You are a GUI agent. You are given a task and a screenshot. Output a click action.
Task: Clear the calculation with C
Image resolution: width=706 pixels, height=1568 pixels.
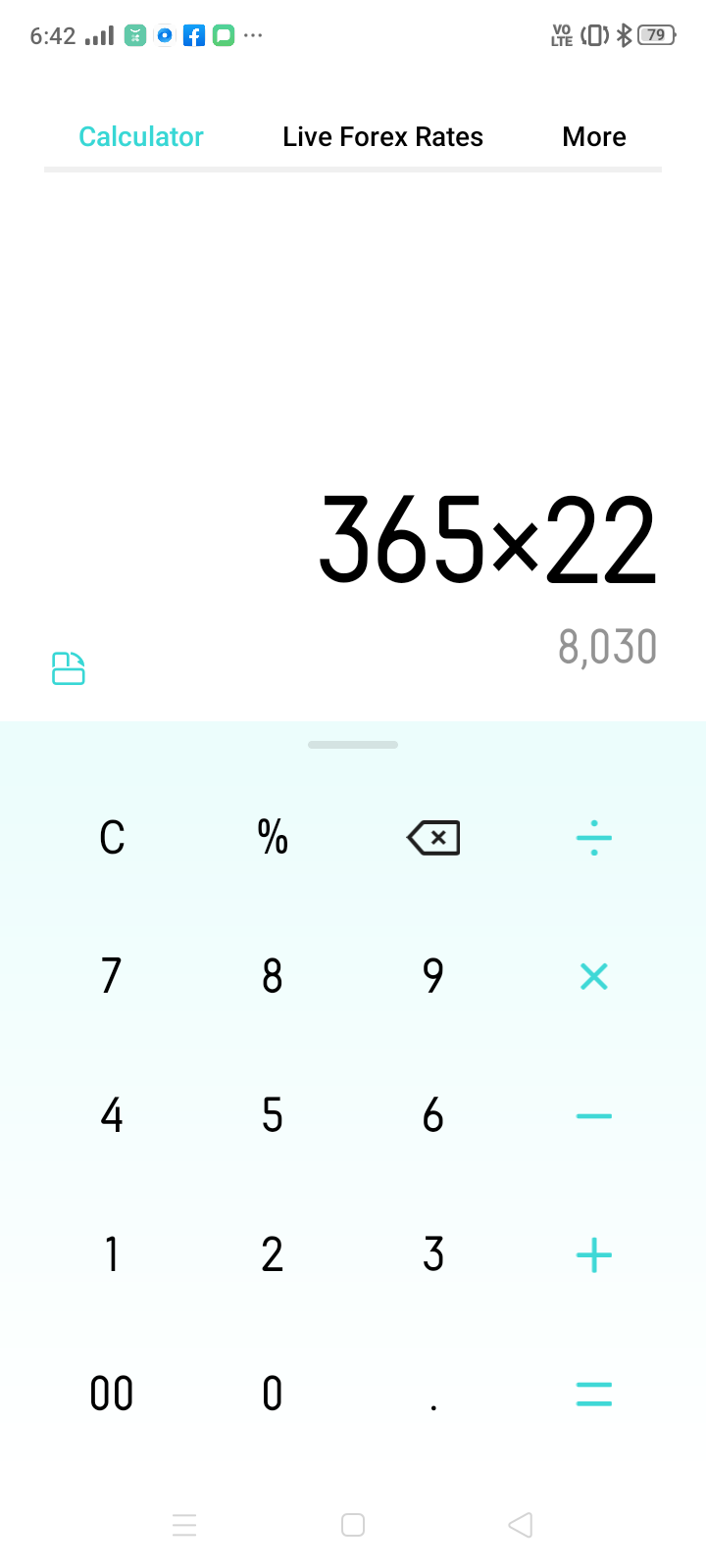(x=112, y=838)
